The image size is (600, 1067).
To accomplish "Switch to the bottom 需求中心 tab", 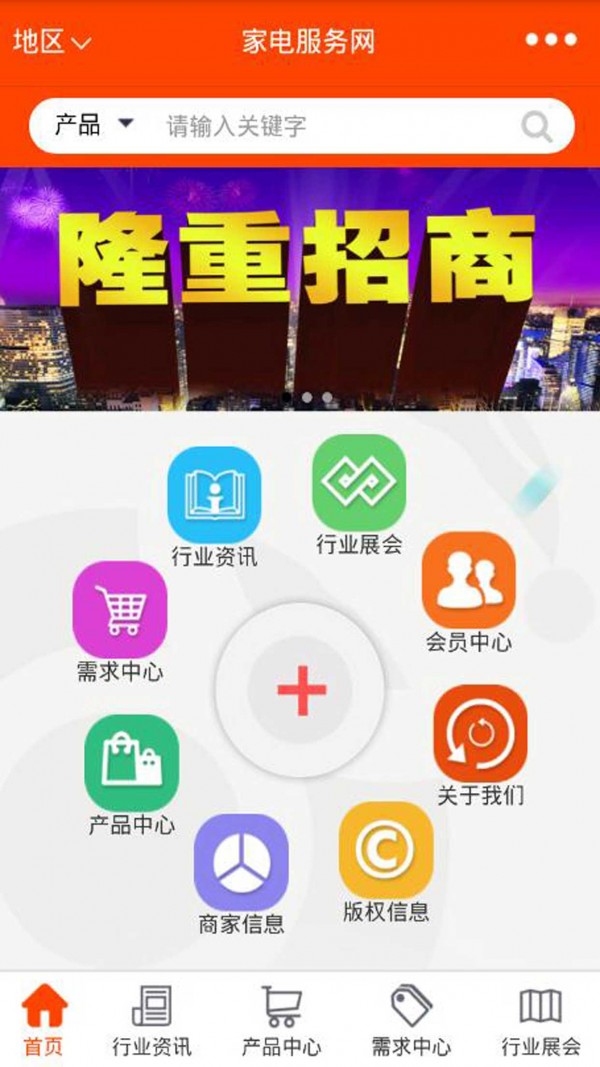I will click(411, 1019).
